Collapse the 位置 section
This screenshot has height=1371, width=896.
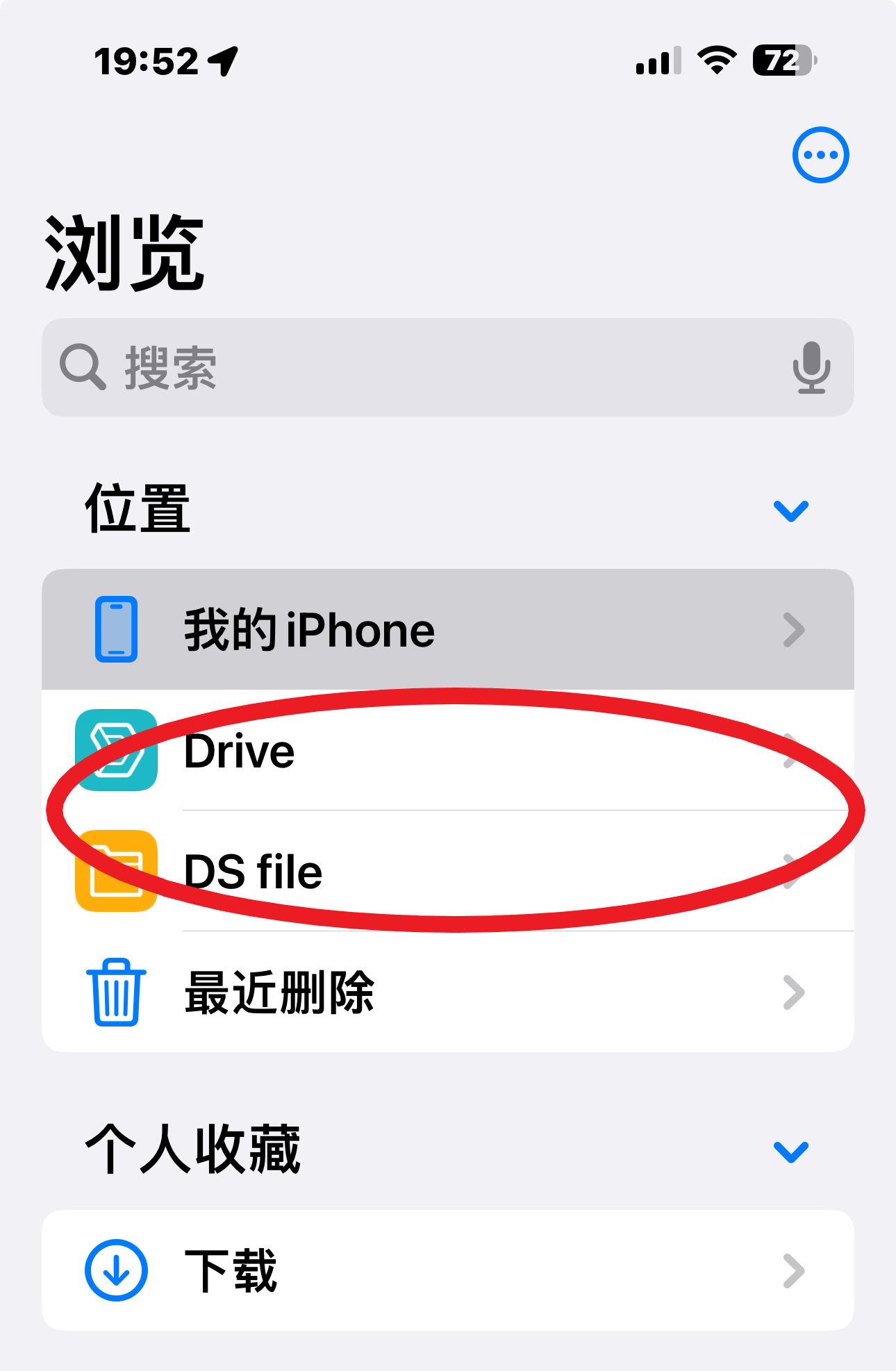pyautogui.click(x=790, y=511)
